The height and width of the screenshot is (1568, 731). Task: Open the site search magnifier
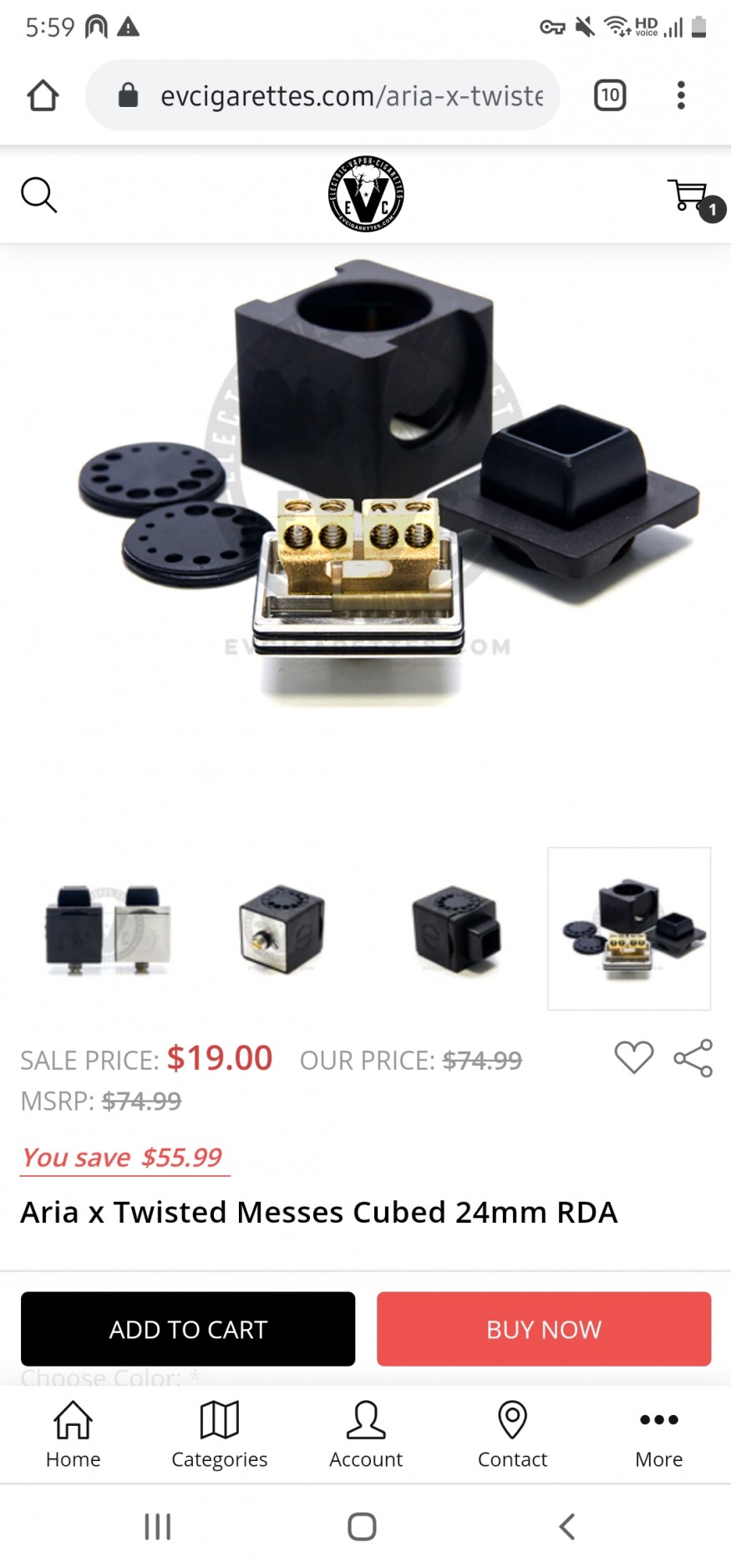pos(38,196)
